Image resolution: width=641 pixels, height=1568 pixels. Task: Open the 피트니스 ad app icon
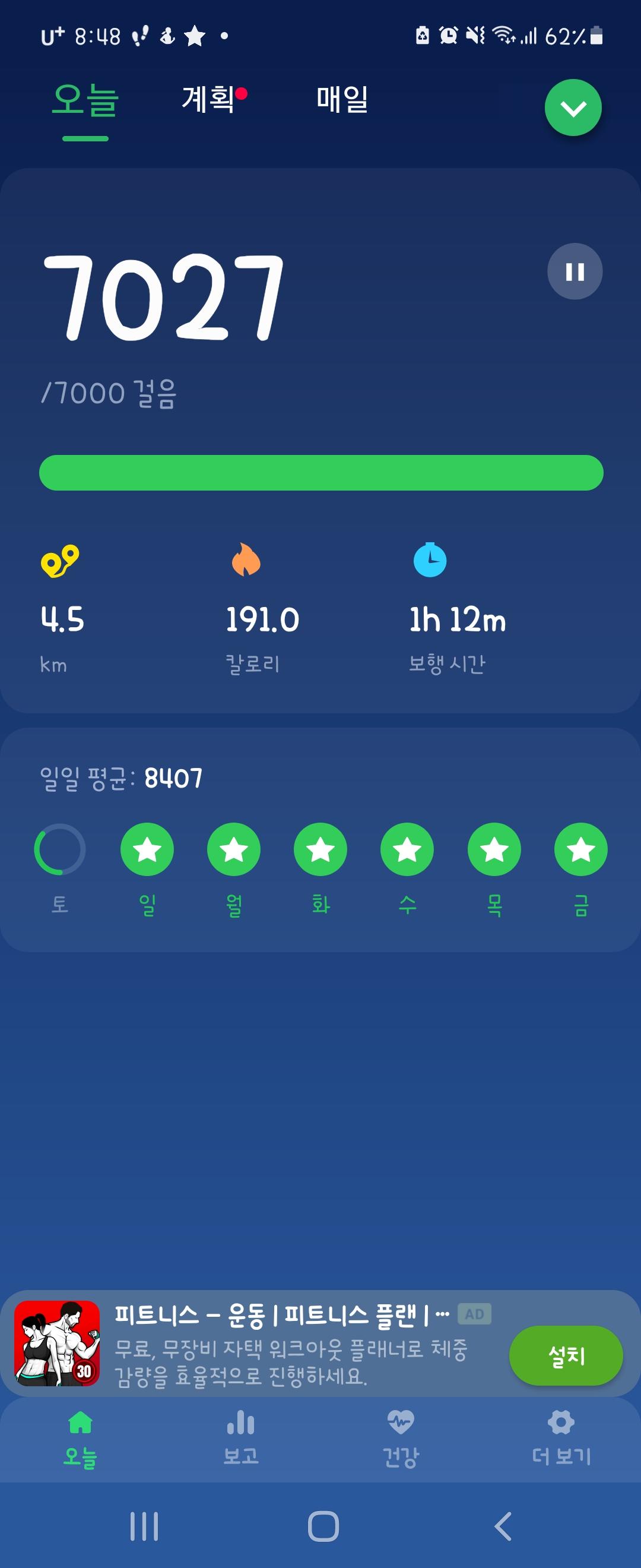click(57, 1343)
